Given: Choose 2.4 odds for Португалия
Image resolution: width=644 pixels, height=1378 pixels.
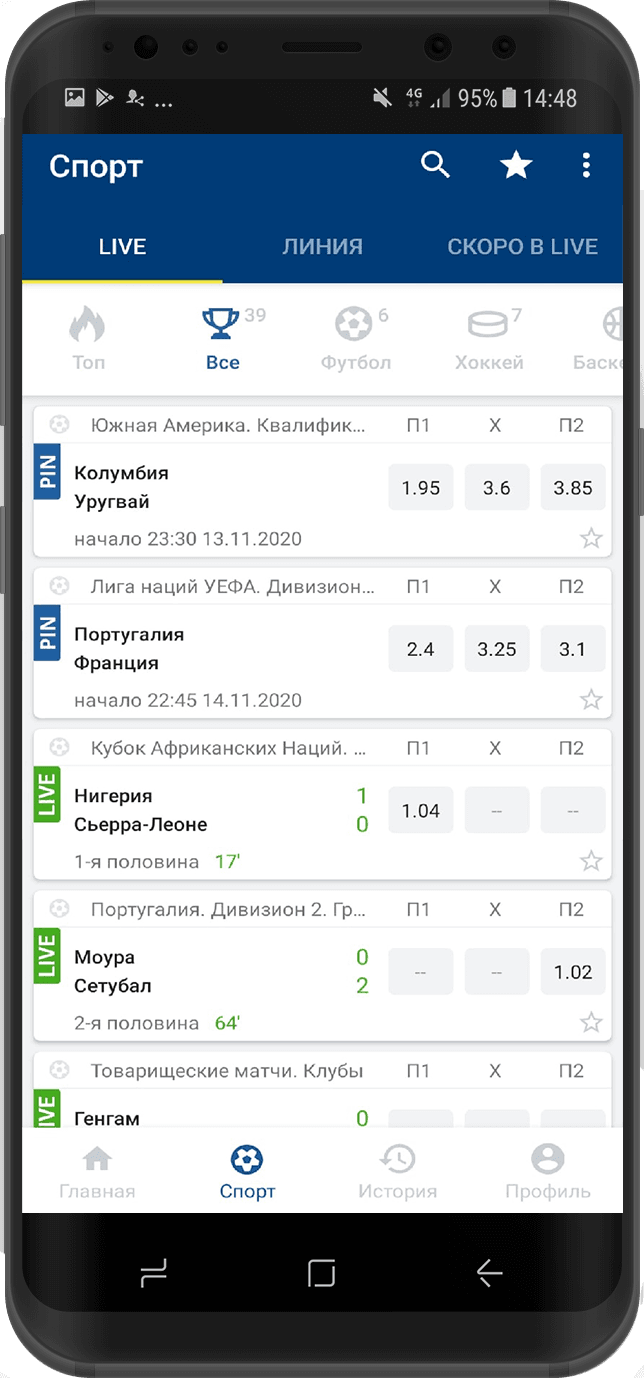Looking at the screenshot, I should click(x=420, y=649).
